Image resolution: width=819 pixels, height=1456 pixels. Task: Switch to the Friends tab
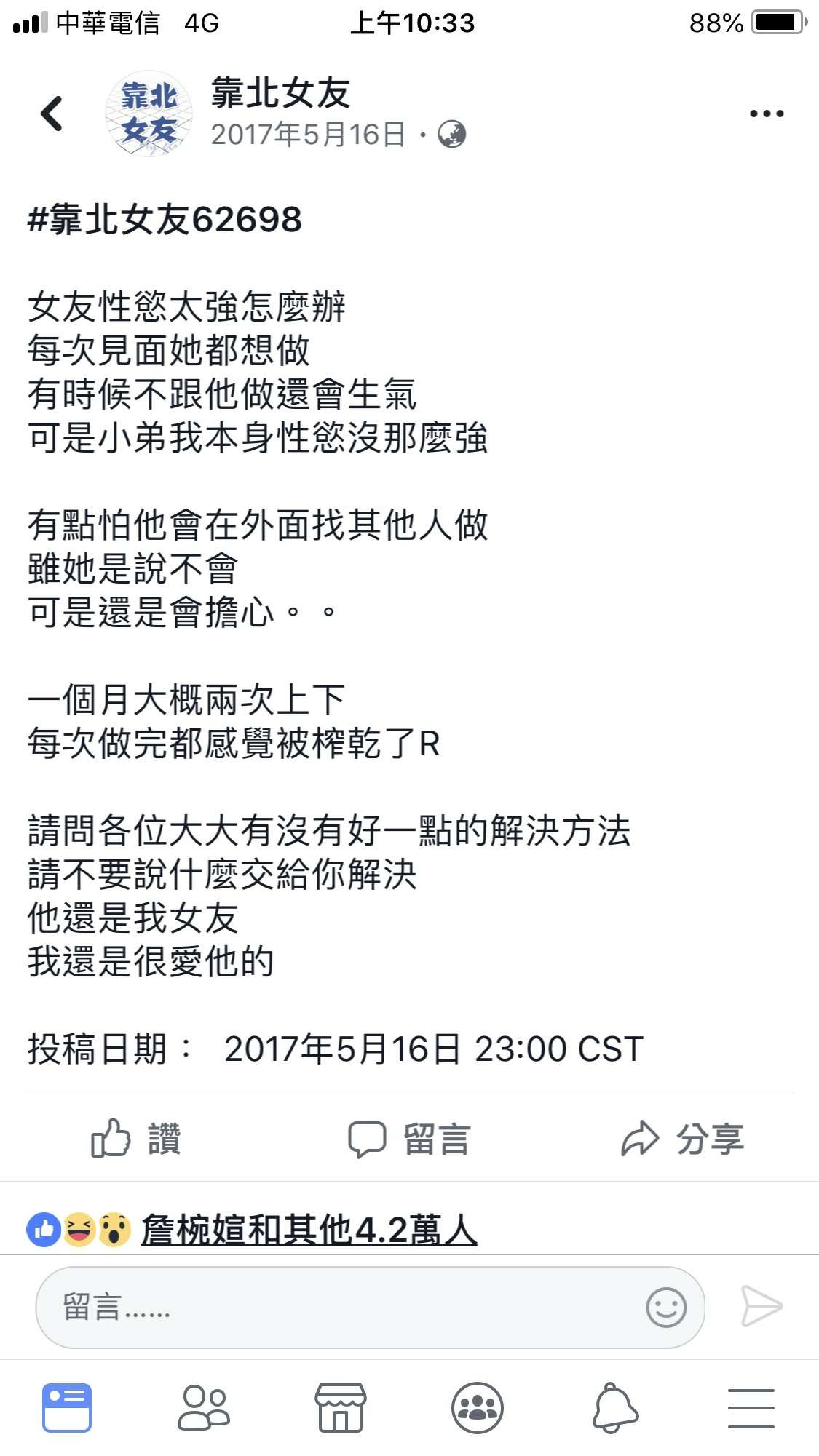[x=204, y=1407]
